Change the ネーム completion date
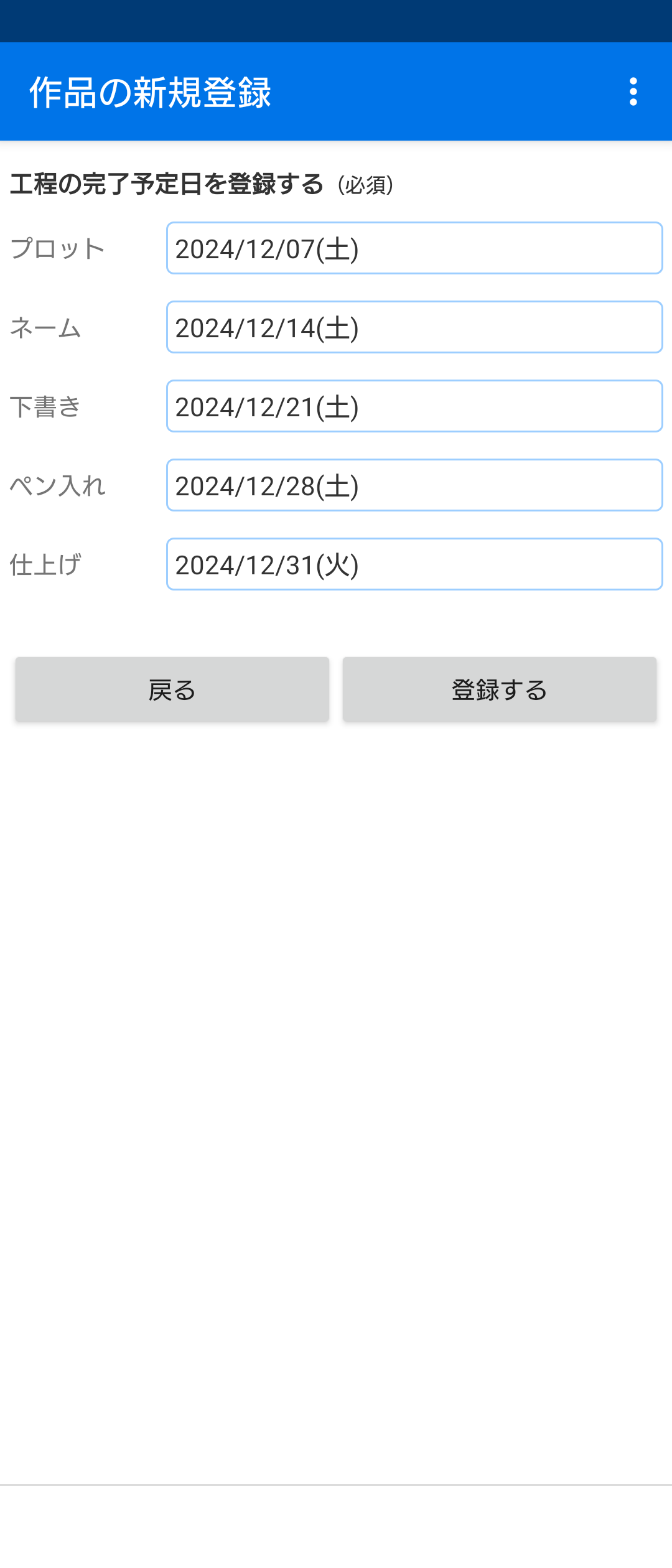 click(x=414, y=327)
